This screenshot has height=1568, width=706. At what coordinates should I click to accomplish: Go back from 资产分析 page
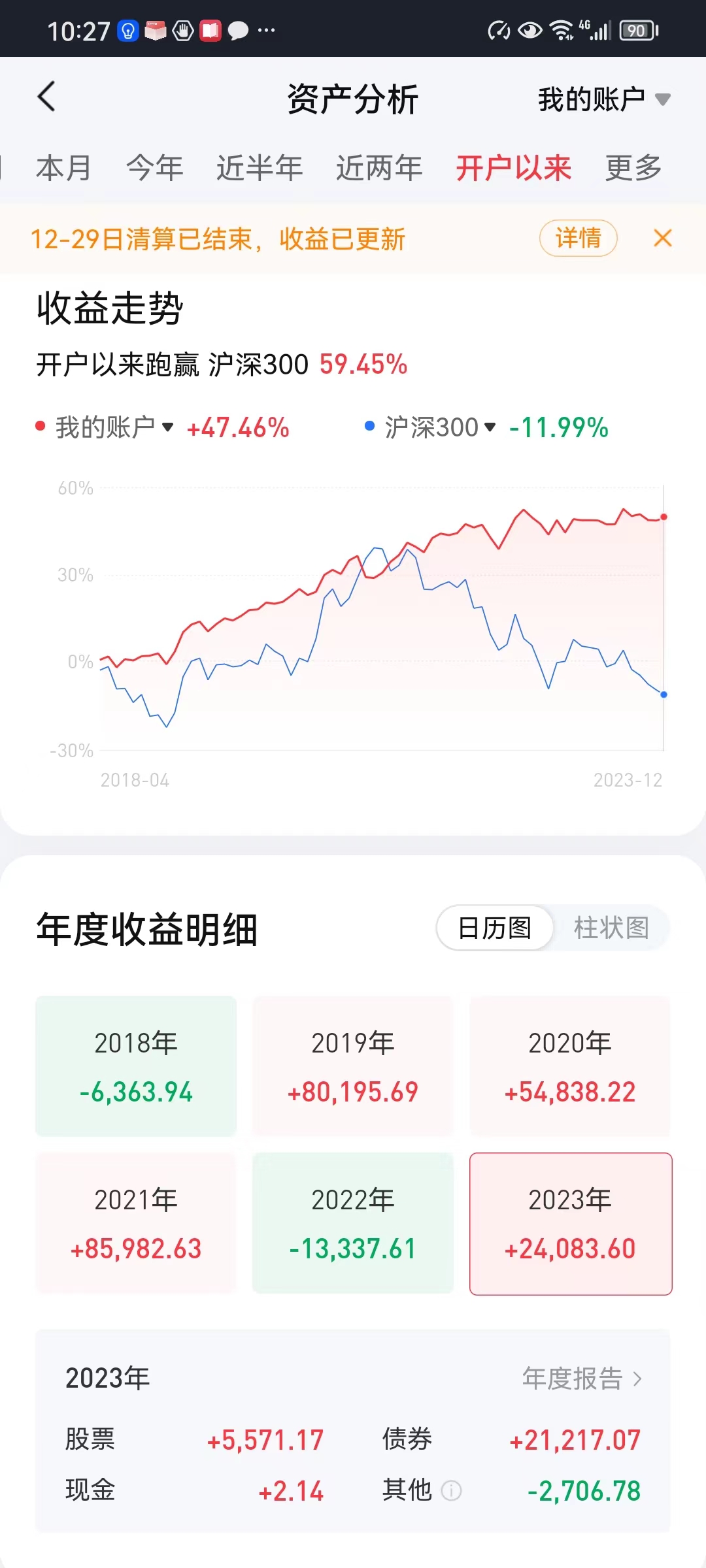click(47, 98)
